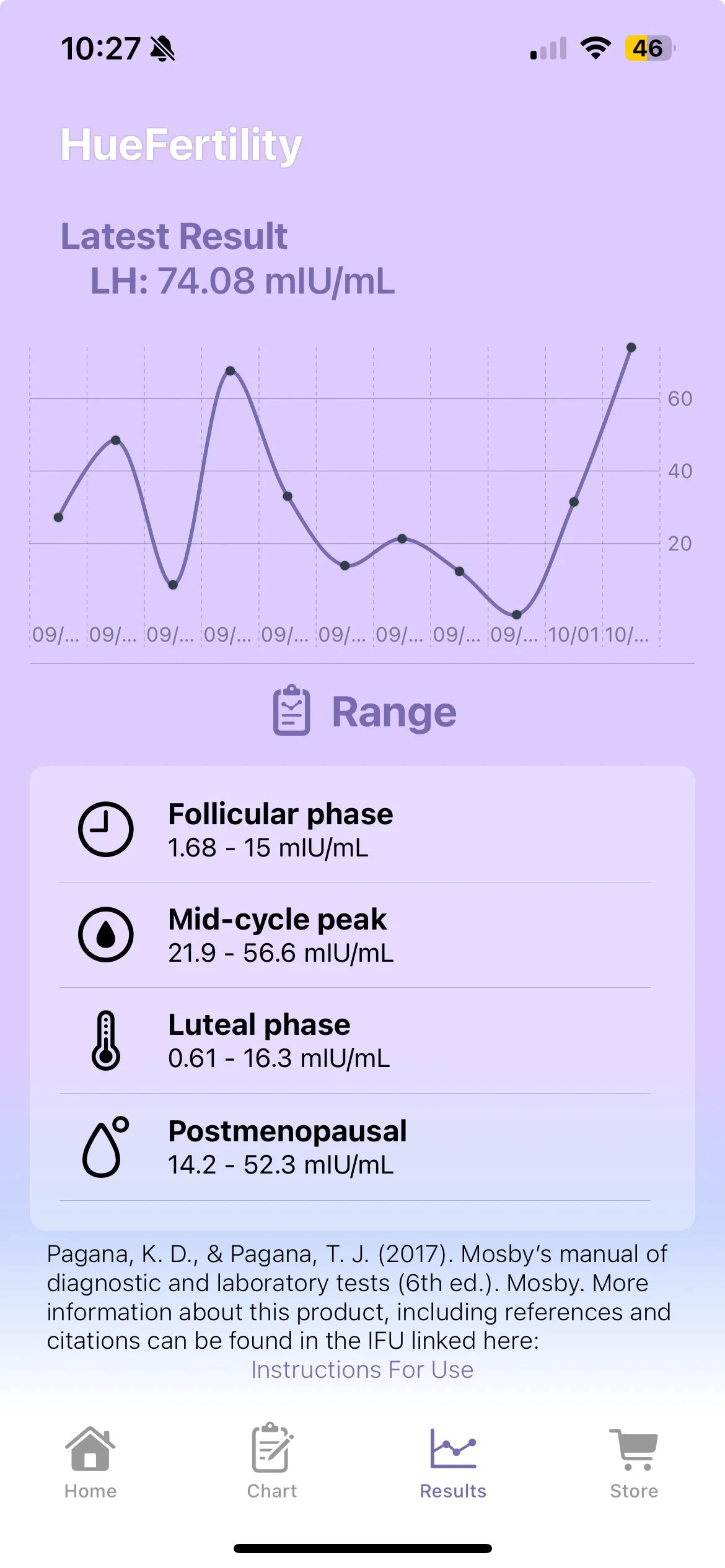
Task: Open the Instructions For Use link
Action: pyautogui.click(x=362, y=1370)
